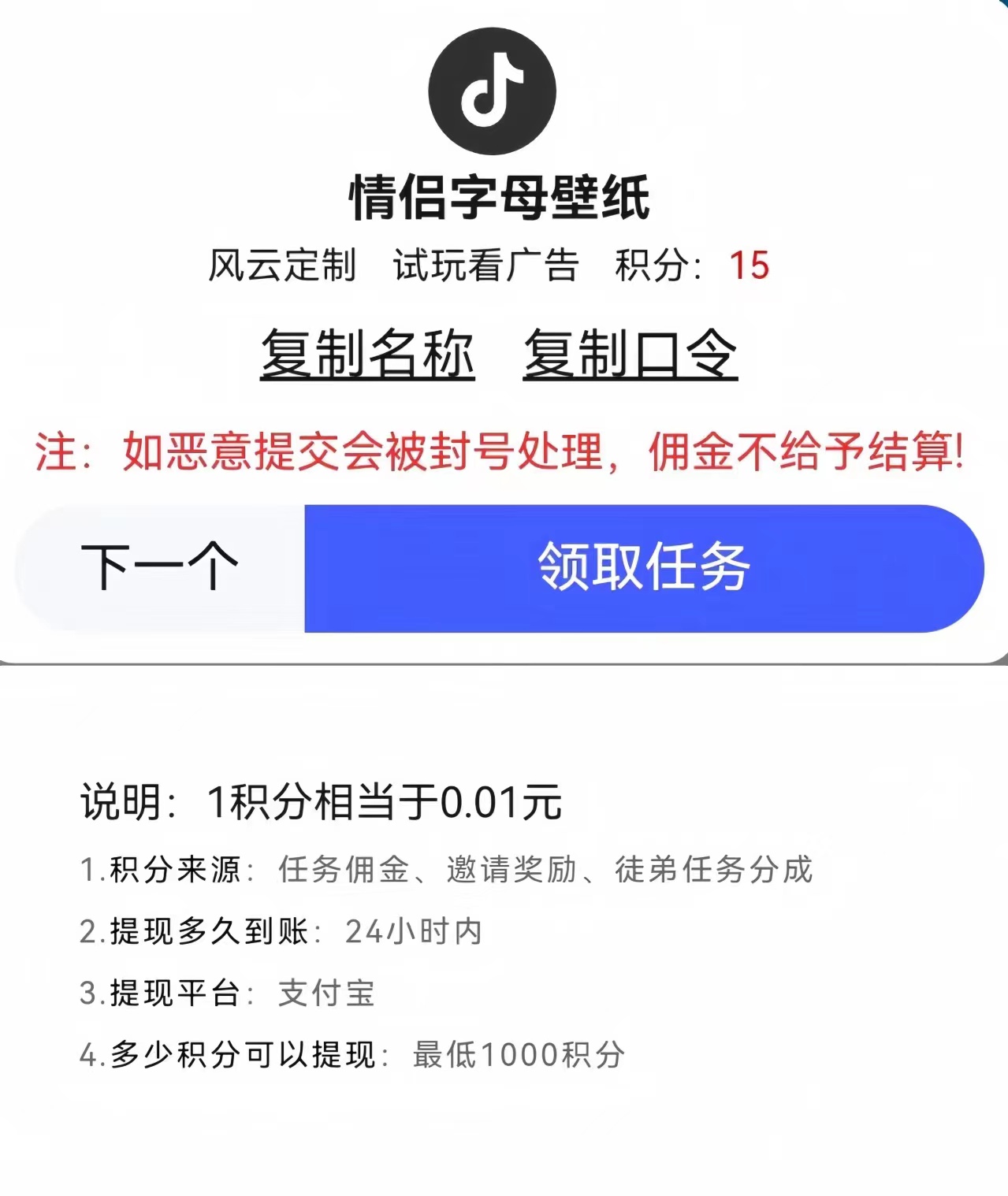The height and width of the screenshot is (1196, 1008).
Task: Click the 提现平台 支付宝 line
Action: click(x=229, y=994)
